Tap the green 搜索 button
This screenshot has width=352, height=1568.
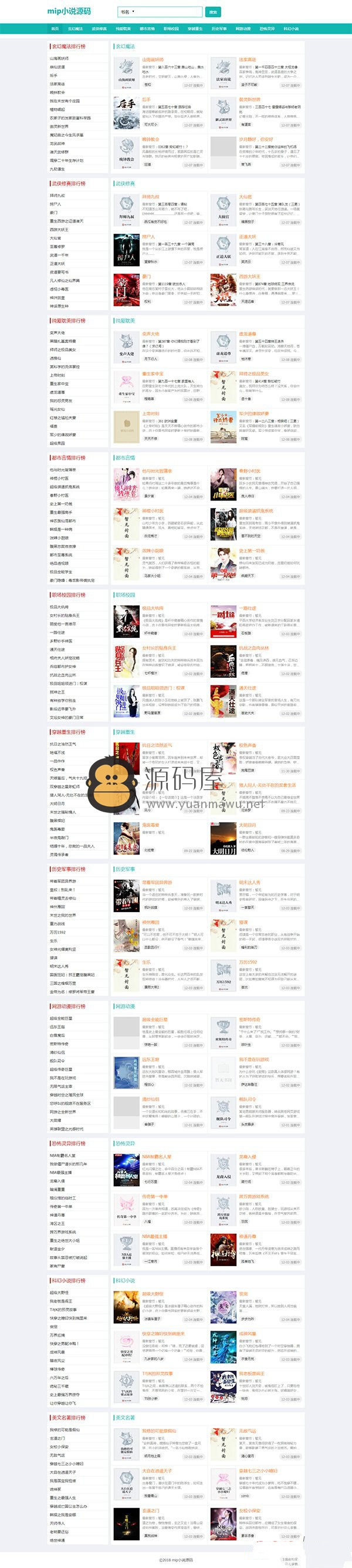click(x=212, y=12)
